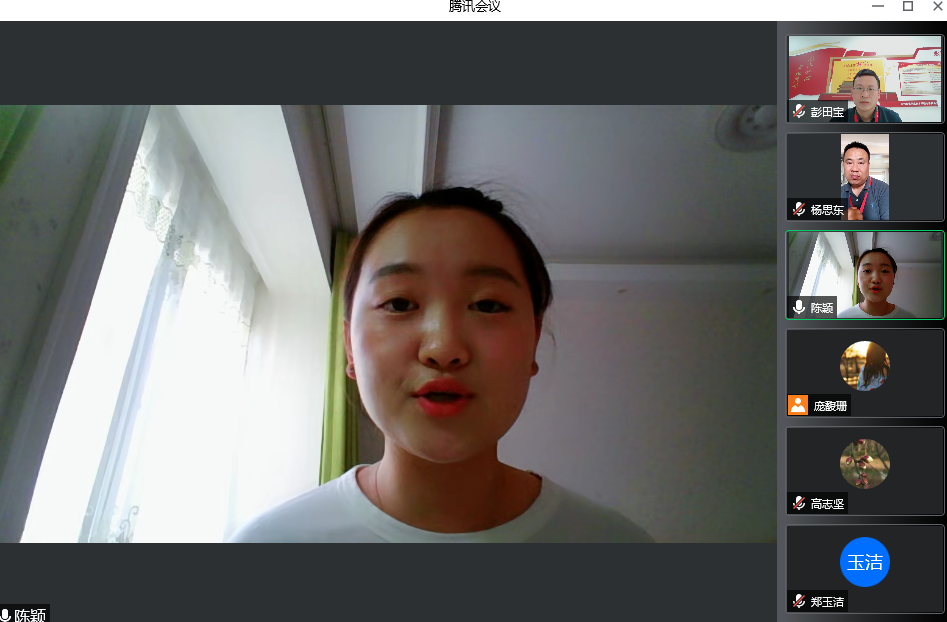Open 郑玉洁's participant tile

865,568
